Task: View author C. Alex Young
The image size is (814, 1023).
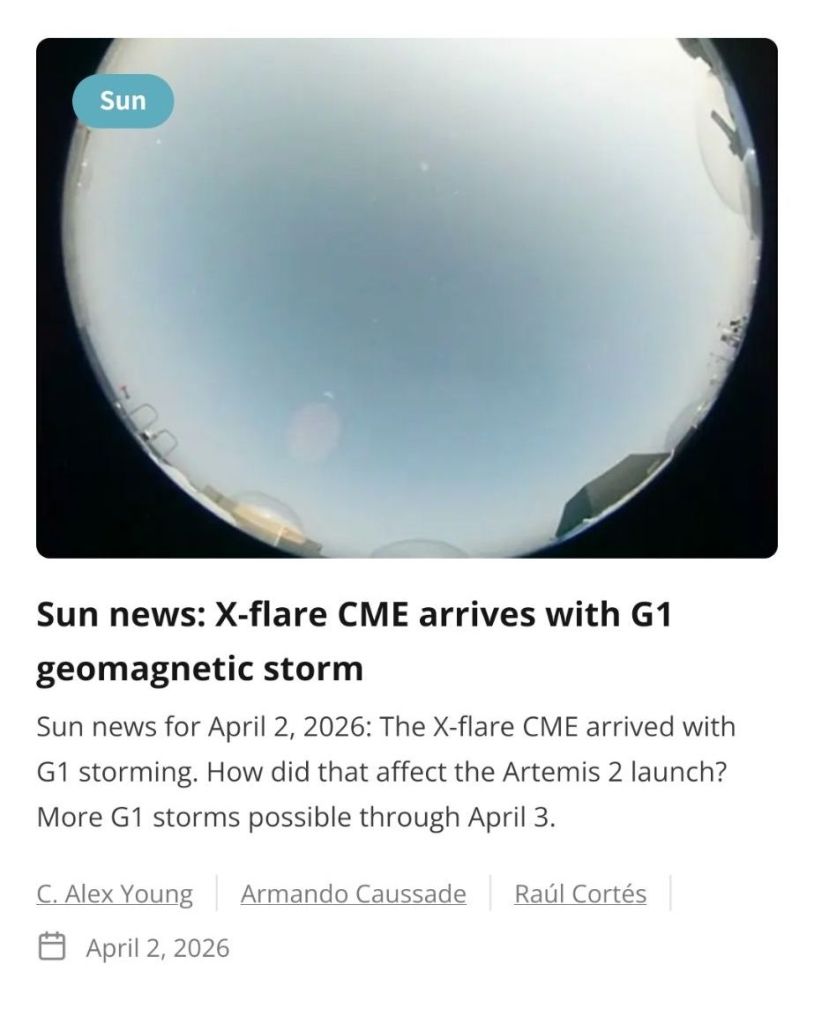Action: tap(115, 893)
